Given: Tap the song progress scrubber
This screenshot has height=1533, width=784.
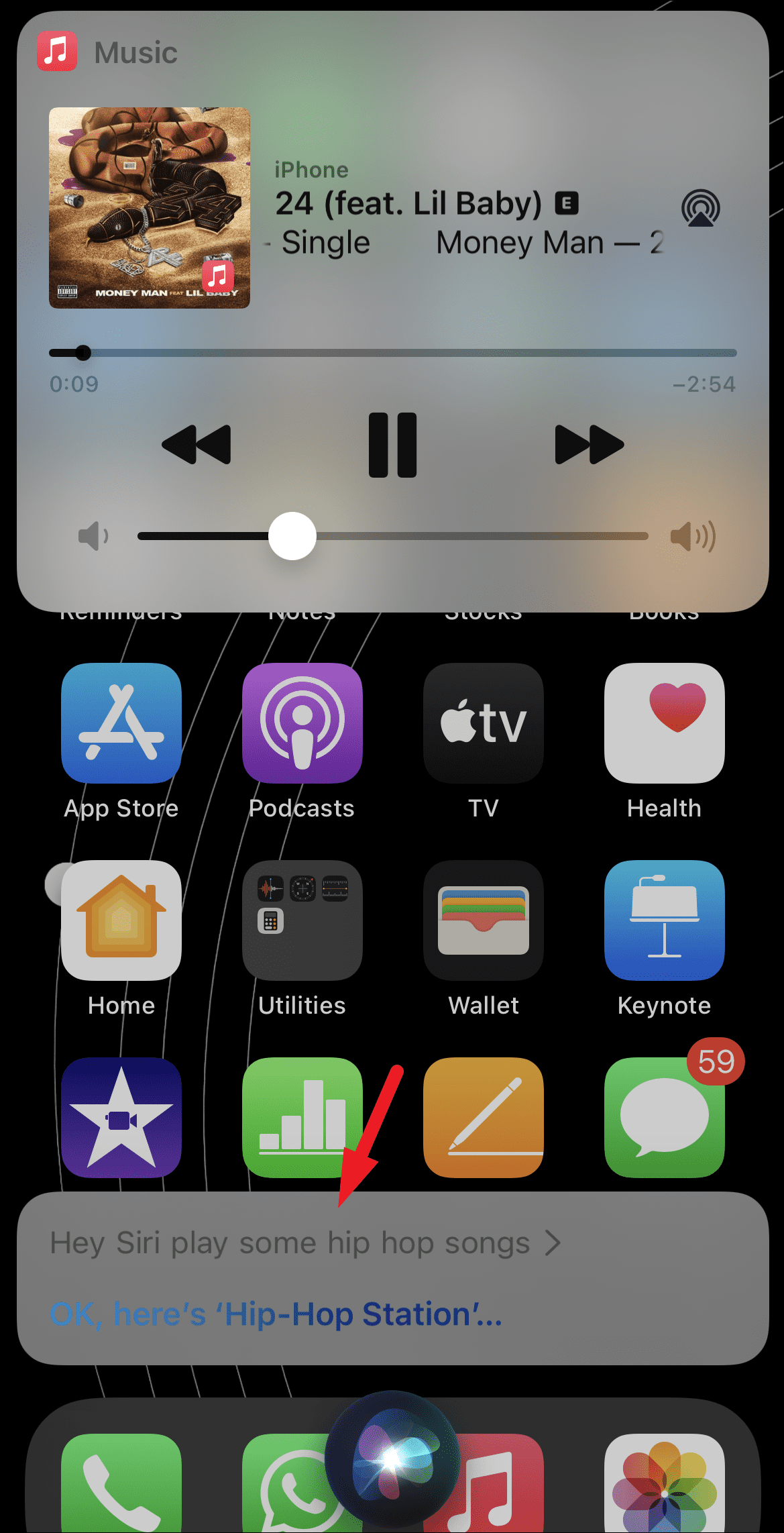Looking at the screenshot, I should [x=83, y=353].
